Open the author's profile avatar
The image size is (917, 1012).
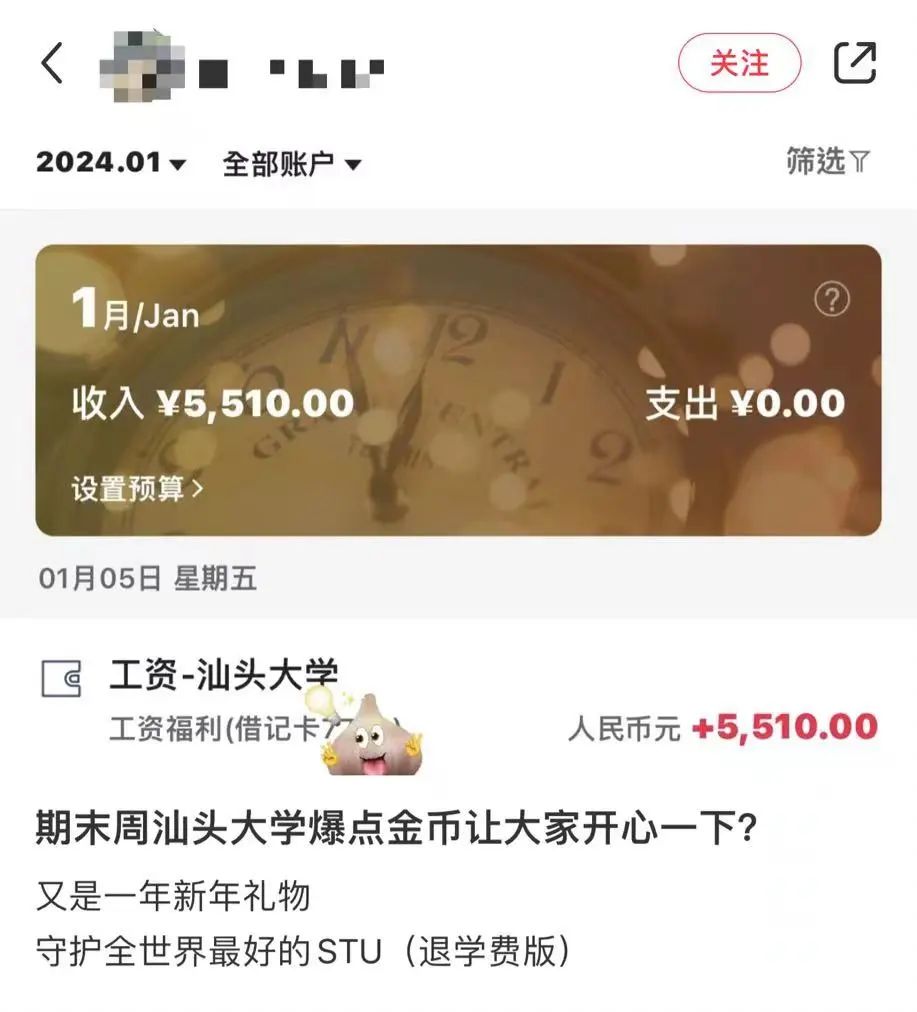click(x=143, y=65)
